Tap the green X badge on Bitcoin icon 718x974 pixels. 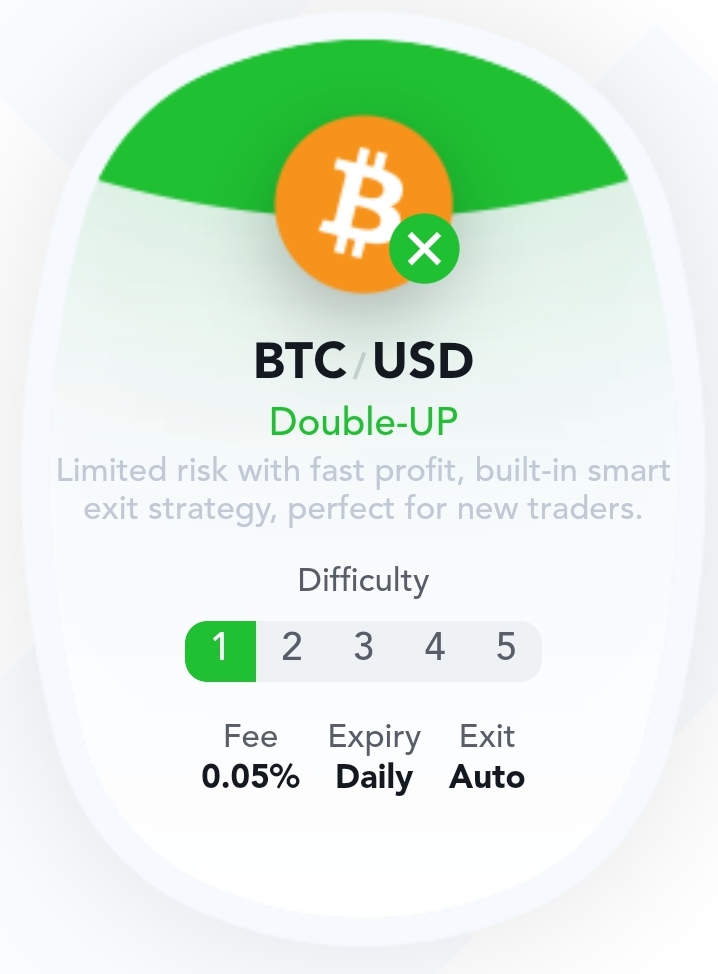coord(425,249)
